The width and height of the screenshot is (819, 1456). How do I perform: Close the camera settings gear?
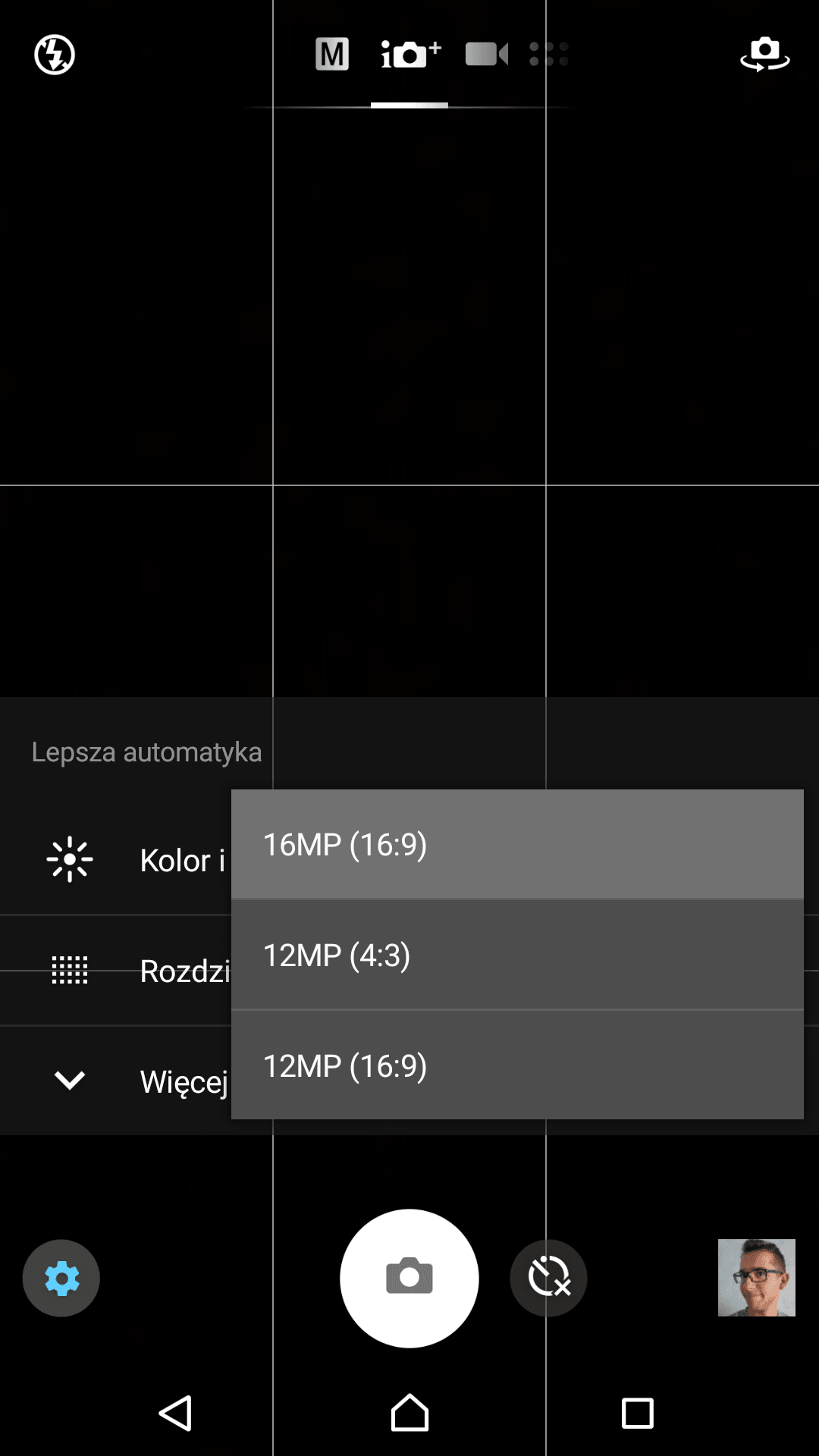(61, 1279)
